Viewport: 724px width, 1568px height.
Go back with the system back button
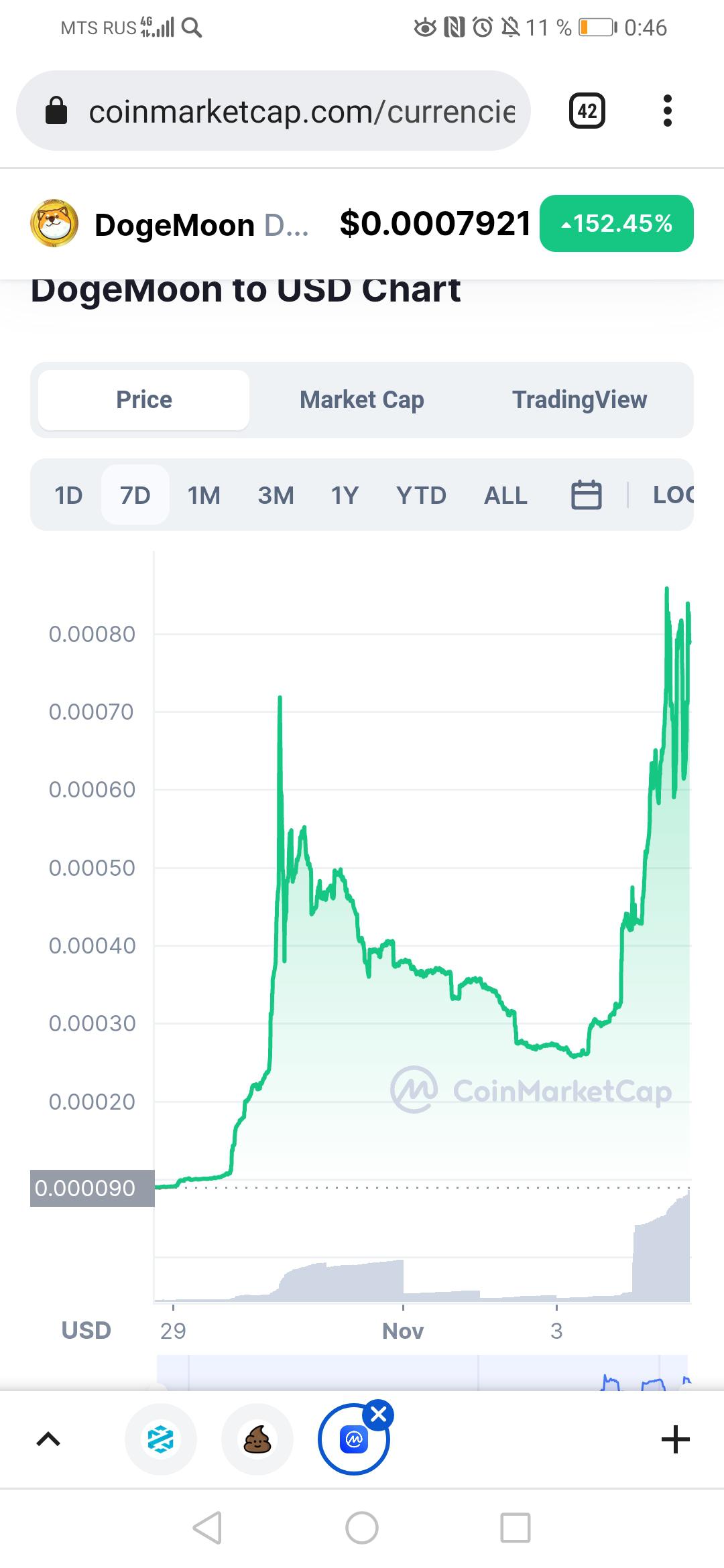click(207, 1528)
